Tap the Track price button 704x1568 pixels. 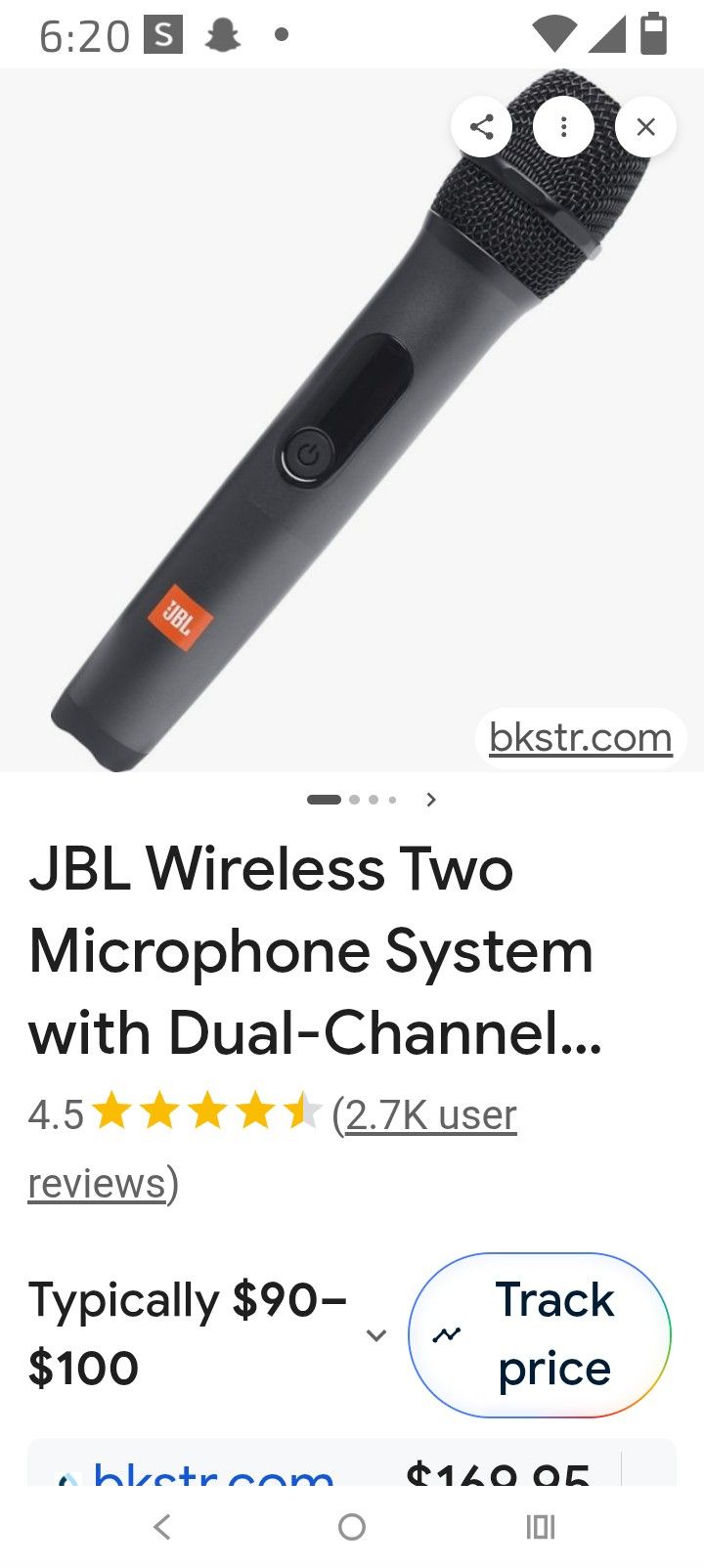pos(540,1335)
